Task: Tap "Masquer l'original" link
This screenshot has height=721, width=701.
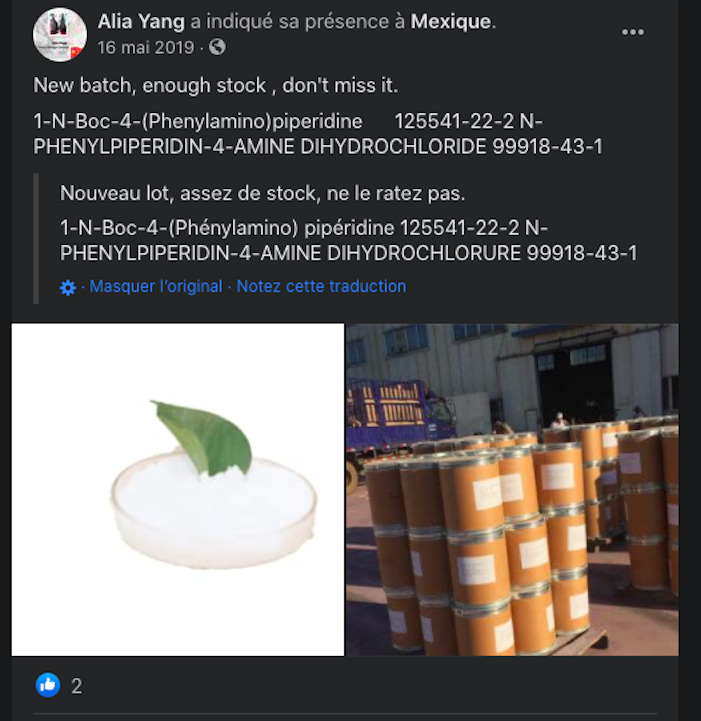Action: pyautogui.click(x=156, y=286)
